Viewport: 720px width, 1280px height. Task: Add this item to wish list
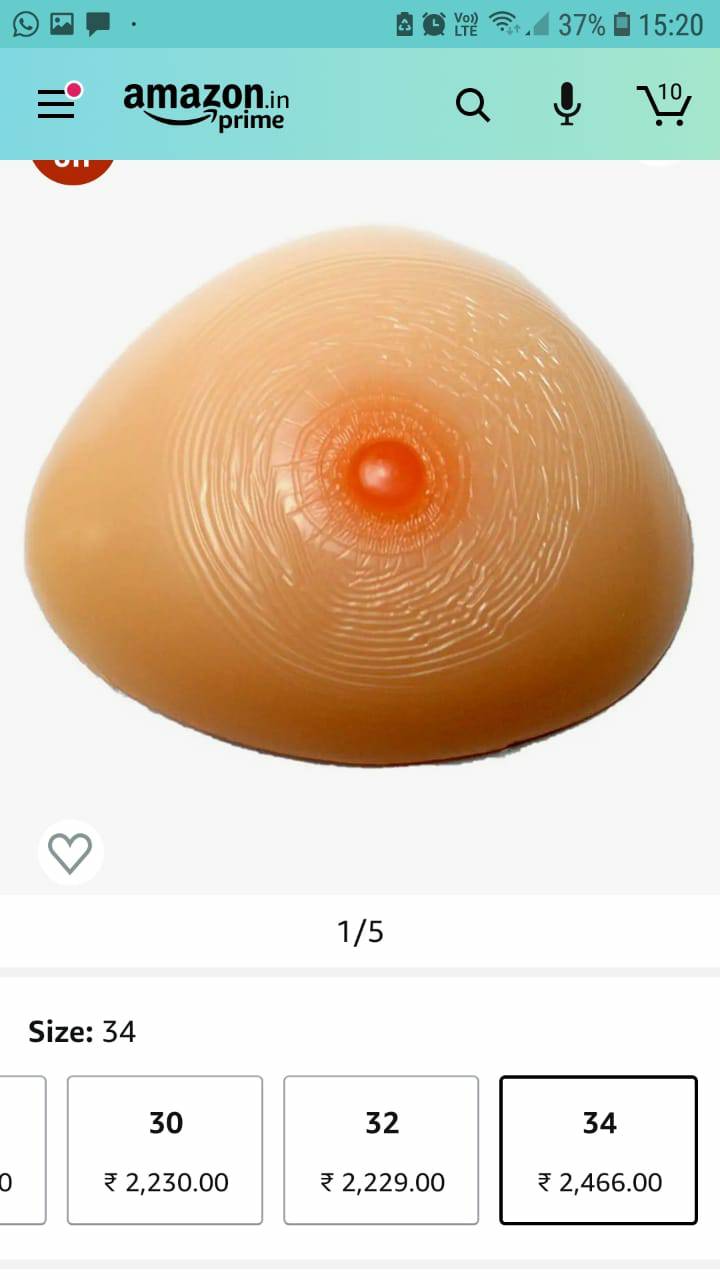tap(70, 853)
